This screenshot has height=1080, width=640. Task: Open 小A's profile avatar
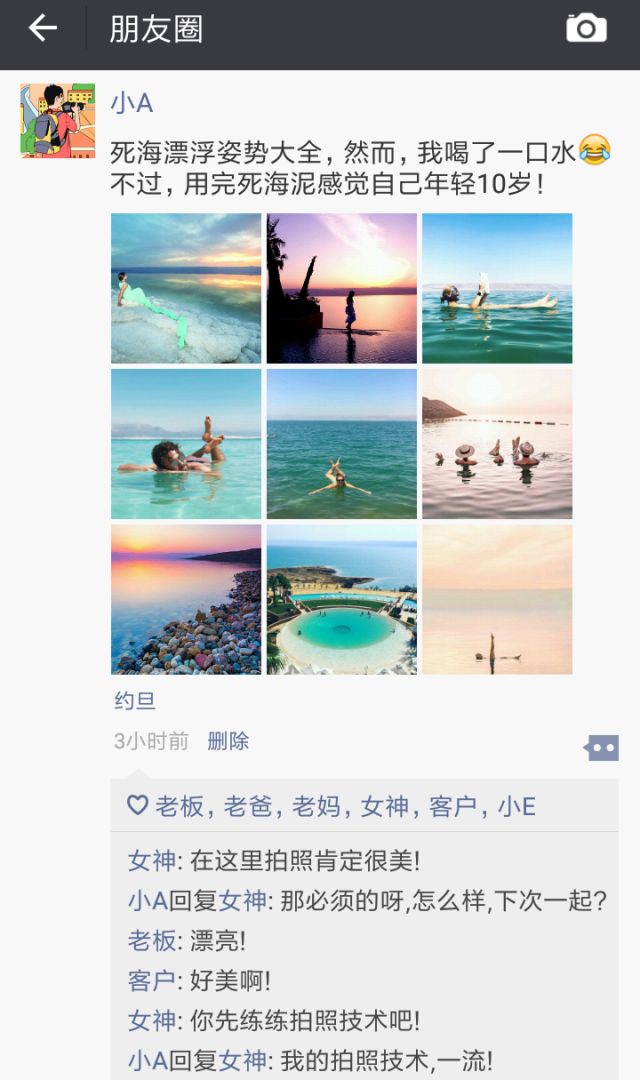pos(57,121)
